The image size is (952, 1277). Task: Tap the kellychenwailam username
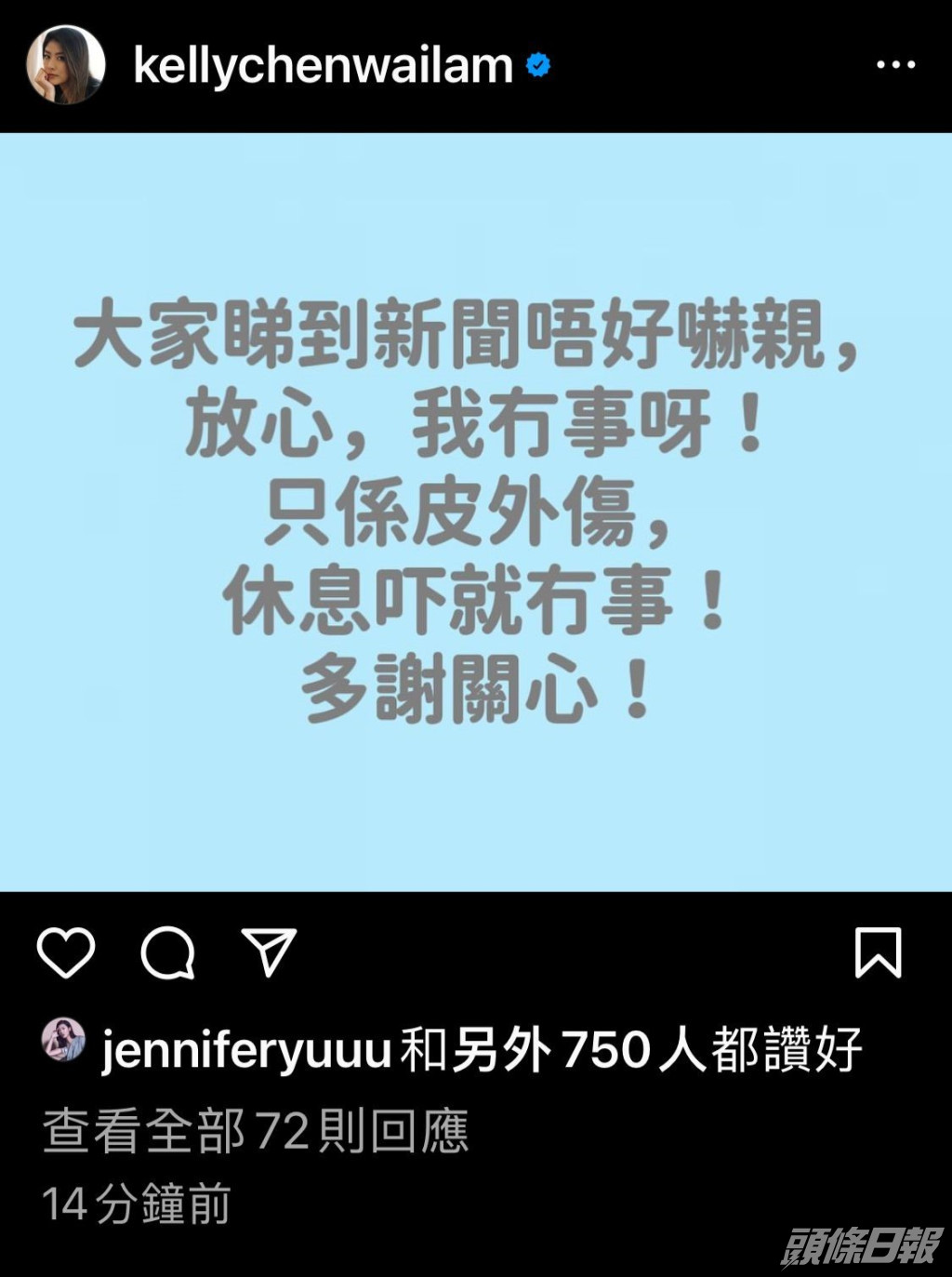[x=323, y=66]
